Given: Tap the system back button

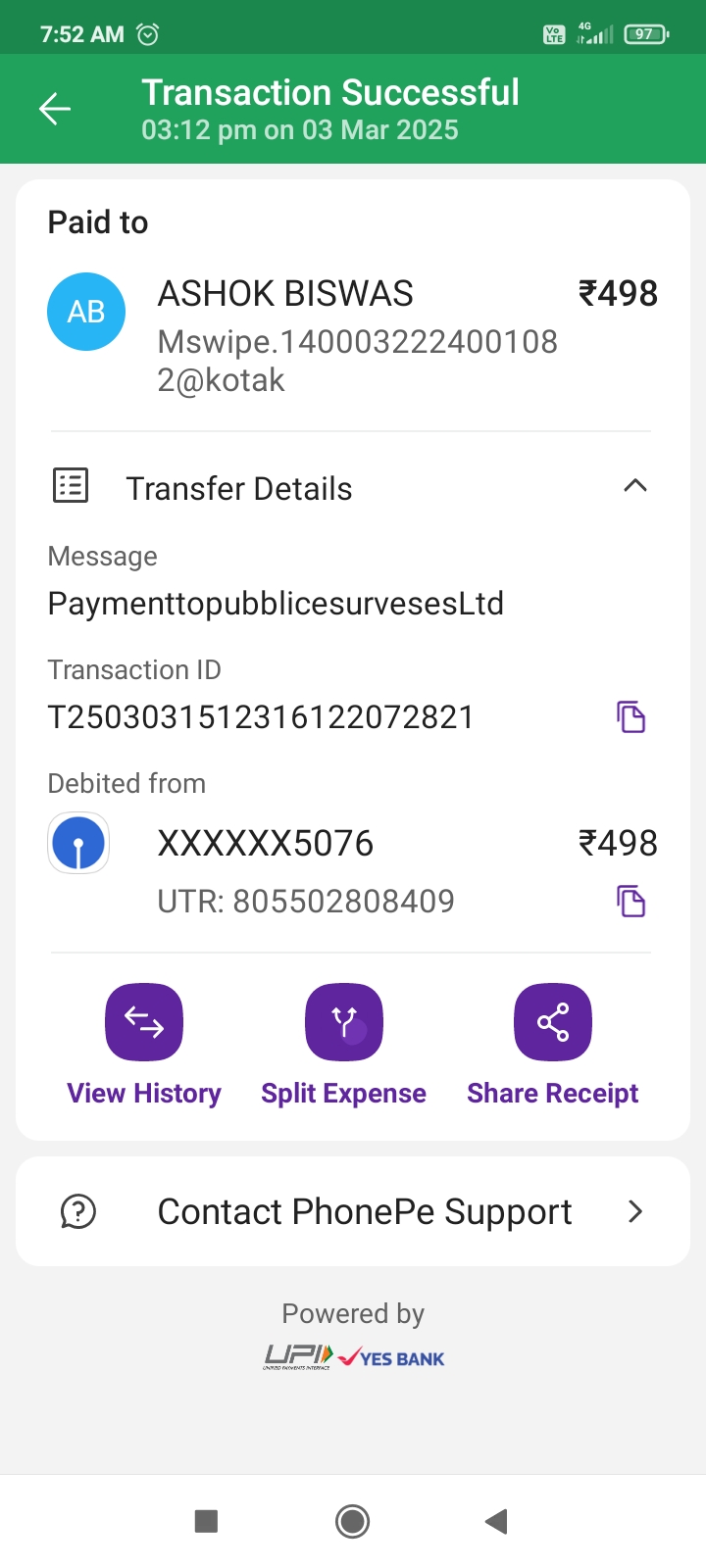Looking at the screenshot, I should [496, 1521].
